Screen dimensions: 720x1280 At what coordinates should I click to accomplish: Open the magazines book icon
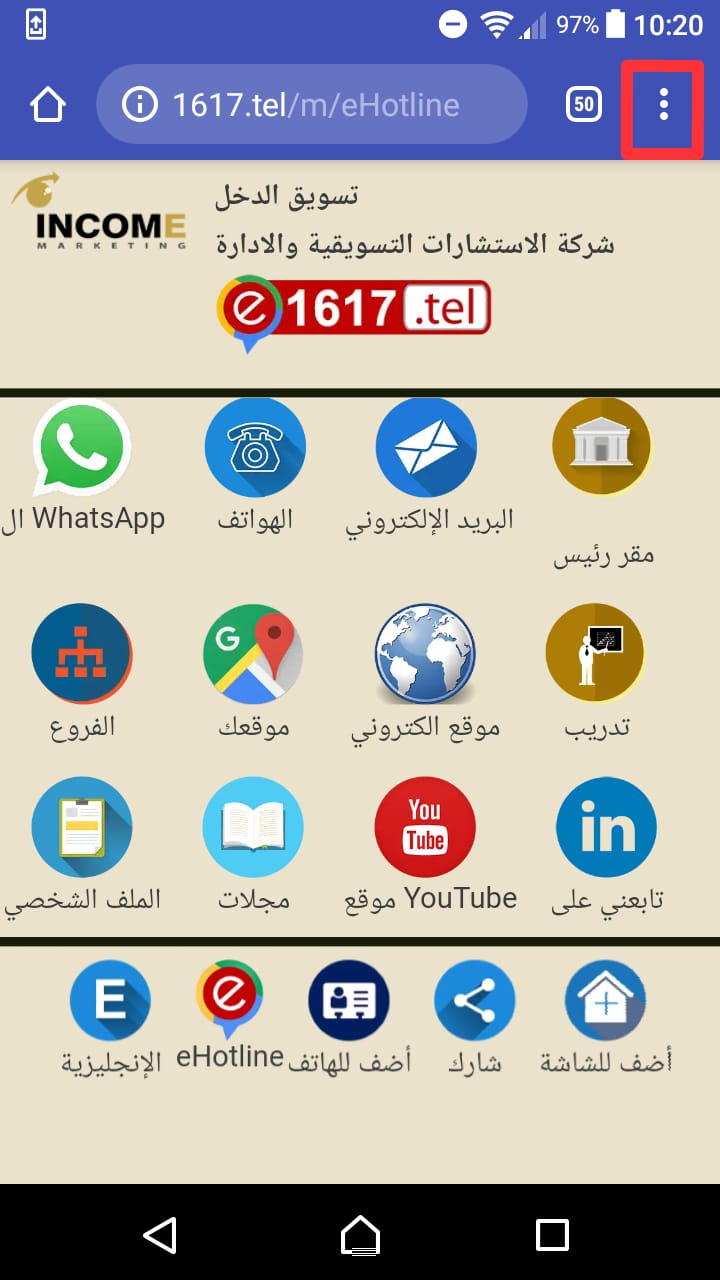pyautogui.click(x=254, y=827)
